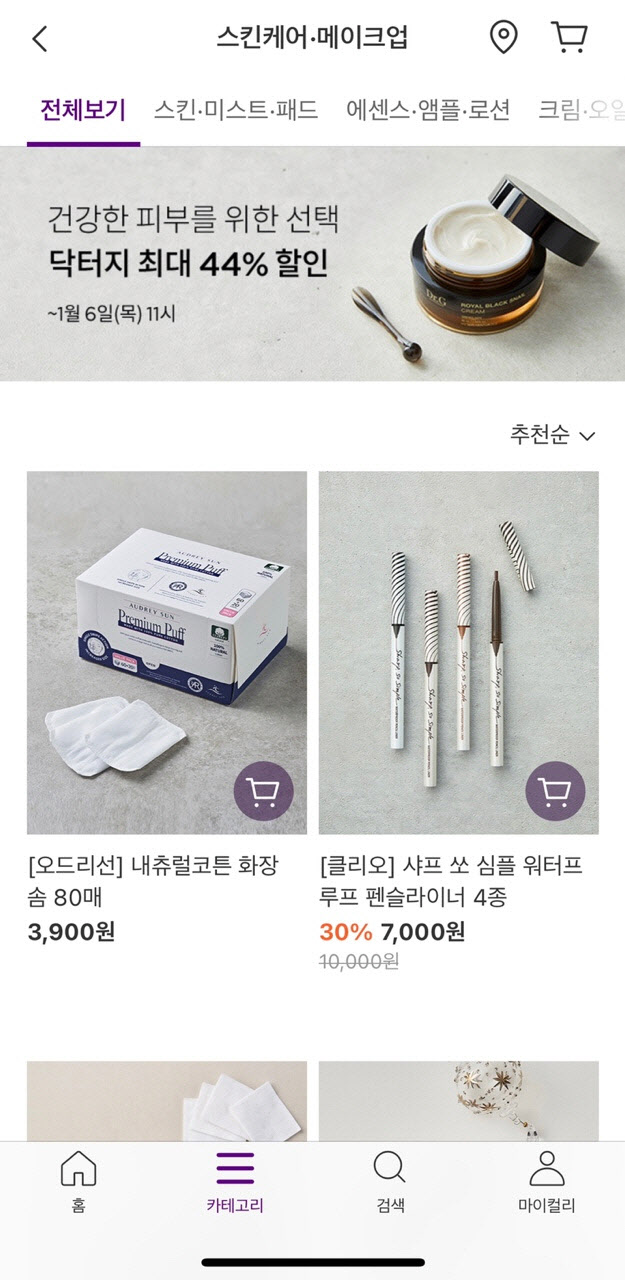Go back using the top arrow

39,39
